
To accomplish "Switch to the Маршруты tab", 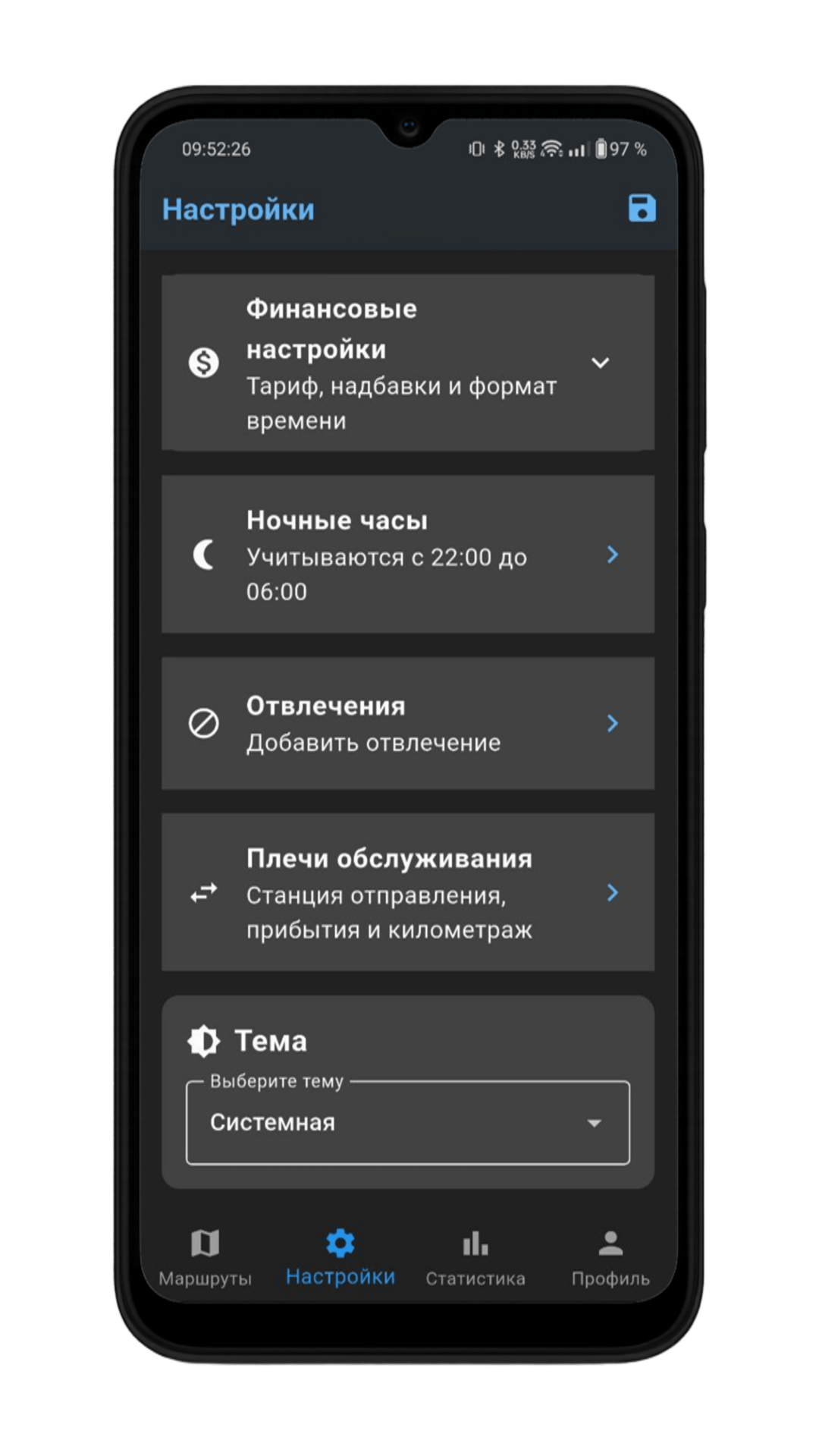I will point(205,1258).
